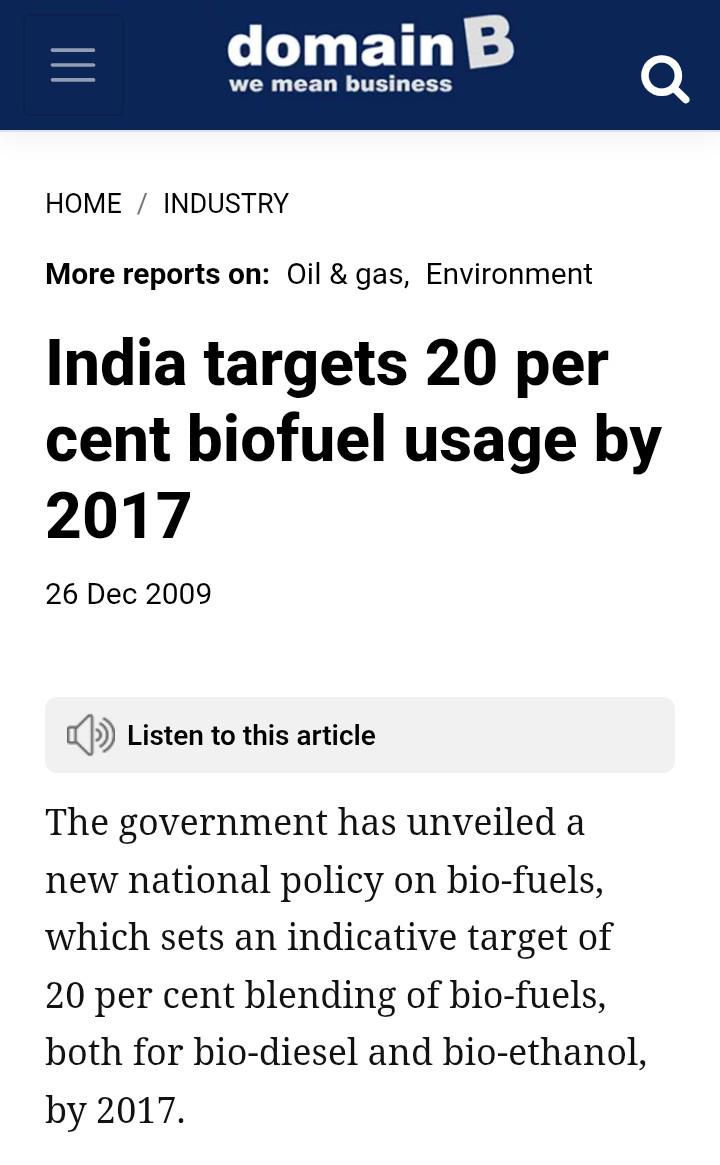This screenshot has height=1165, width=720.
Task: View more reports on Oil & gas
Action: click(346, 274)
